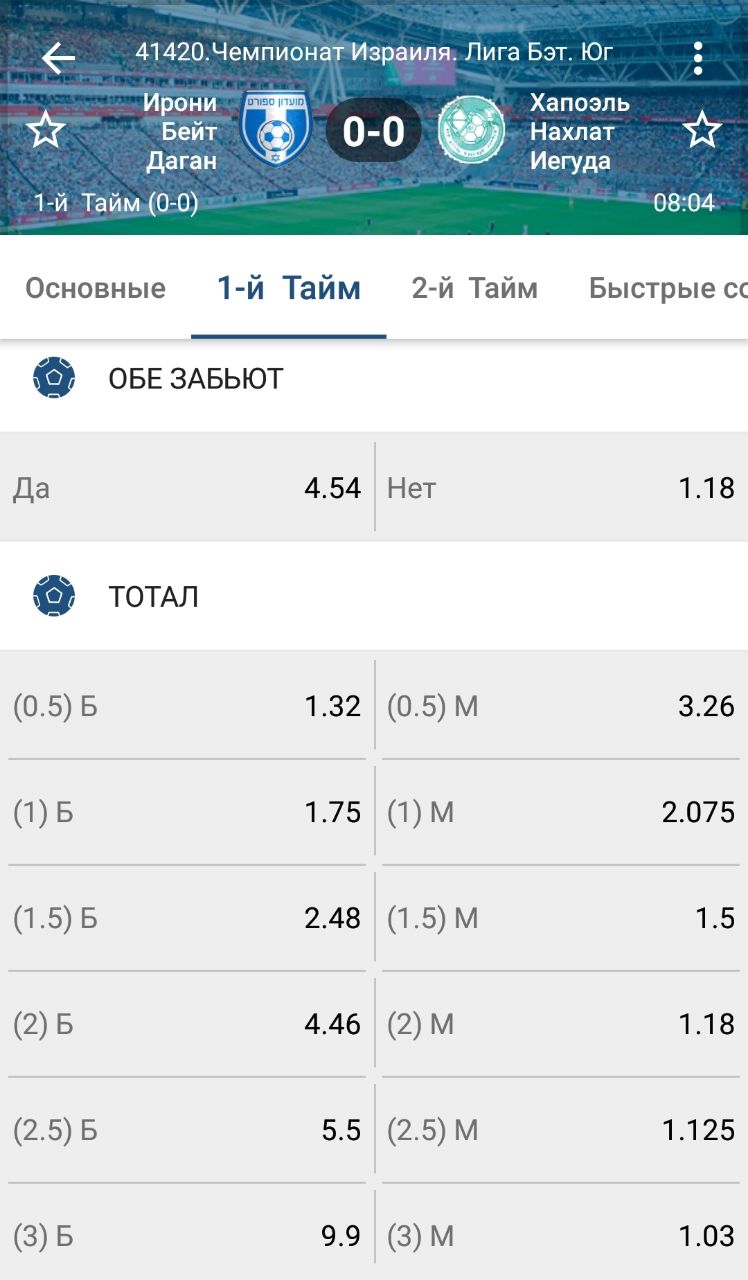Open the three-dot overflow menu
Screen dimensions: 748x1280
(698, 59)
